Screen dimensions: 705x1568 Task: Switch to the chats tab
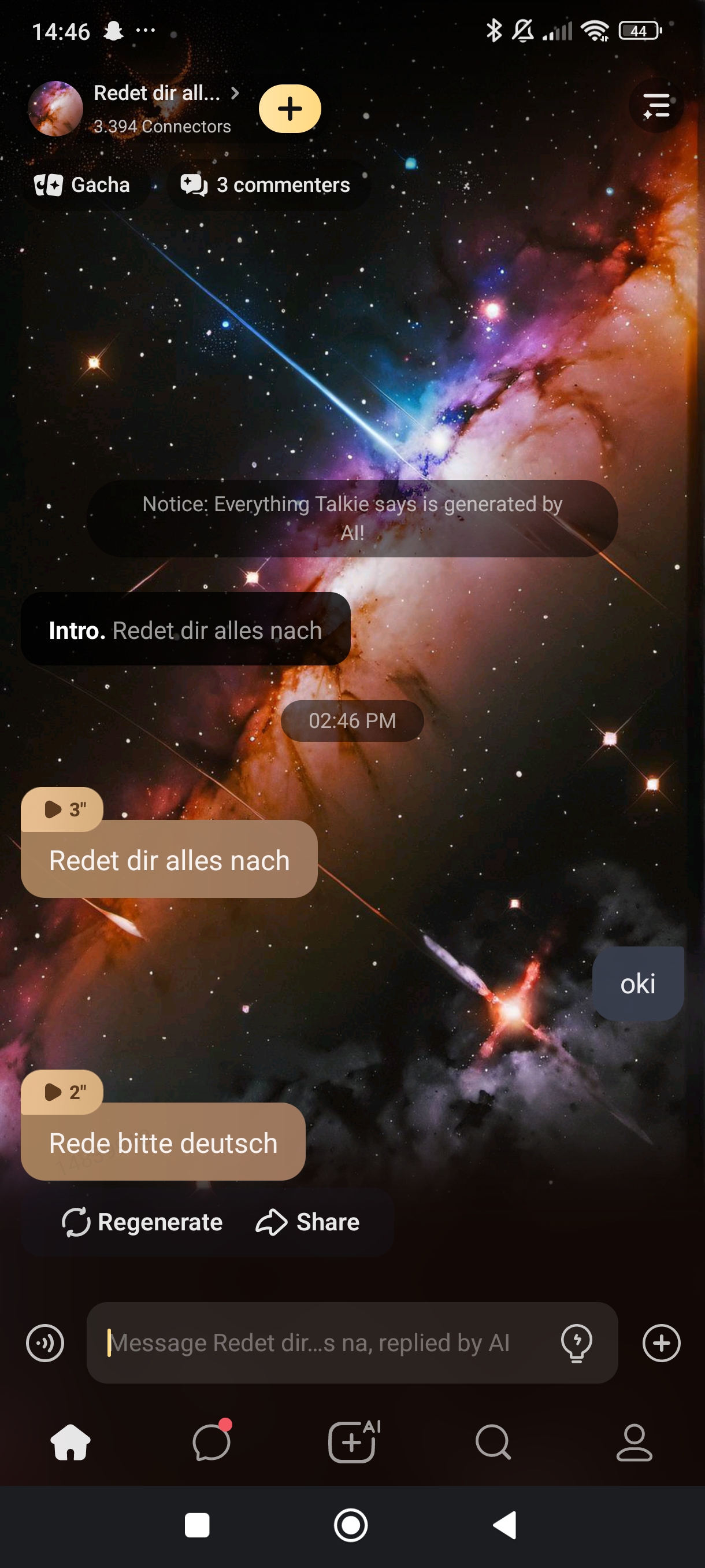[x=211, y=1441]
